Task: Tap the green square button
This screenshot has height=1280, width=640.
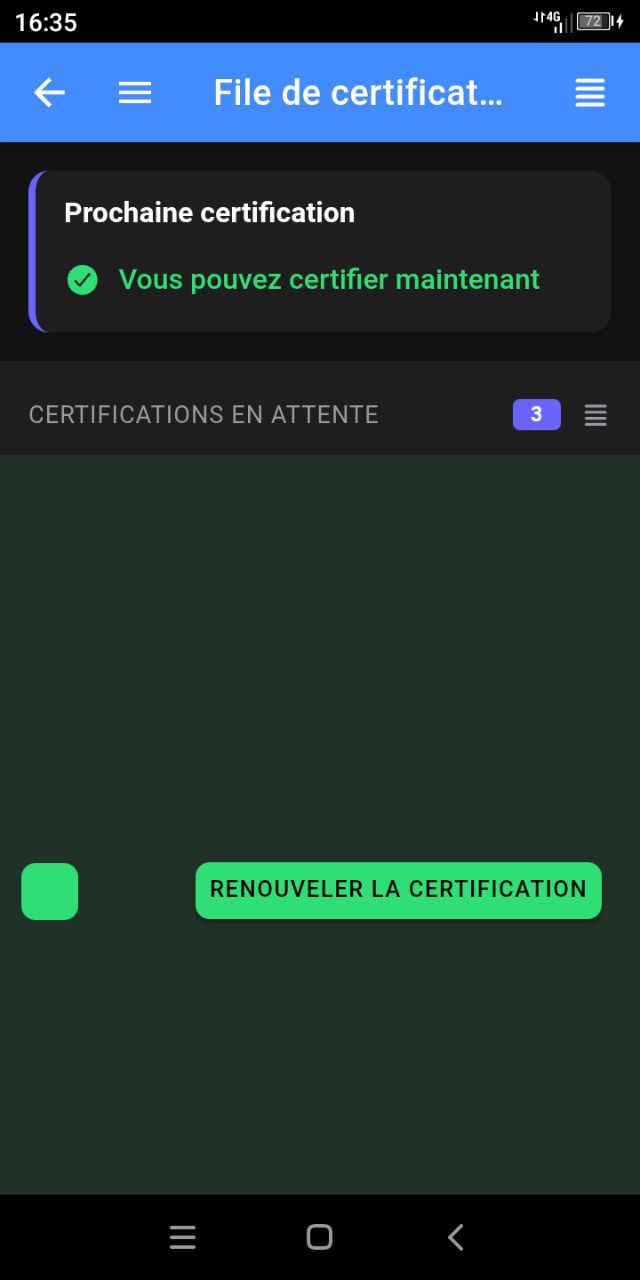Action: coord(50,891)
